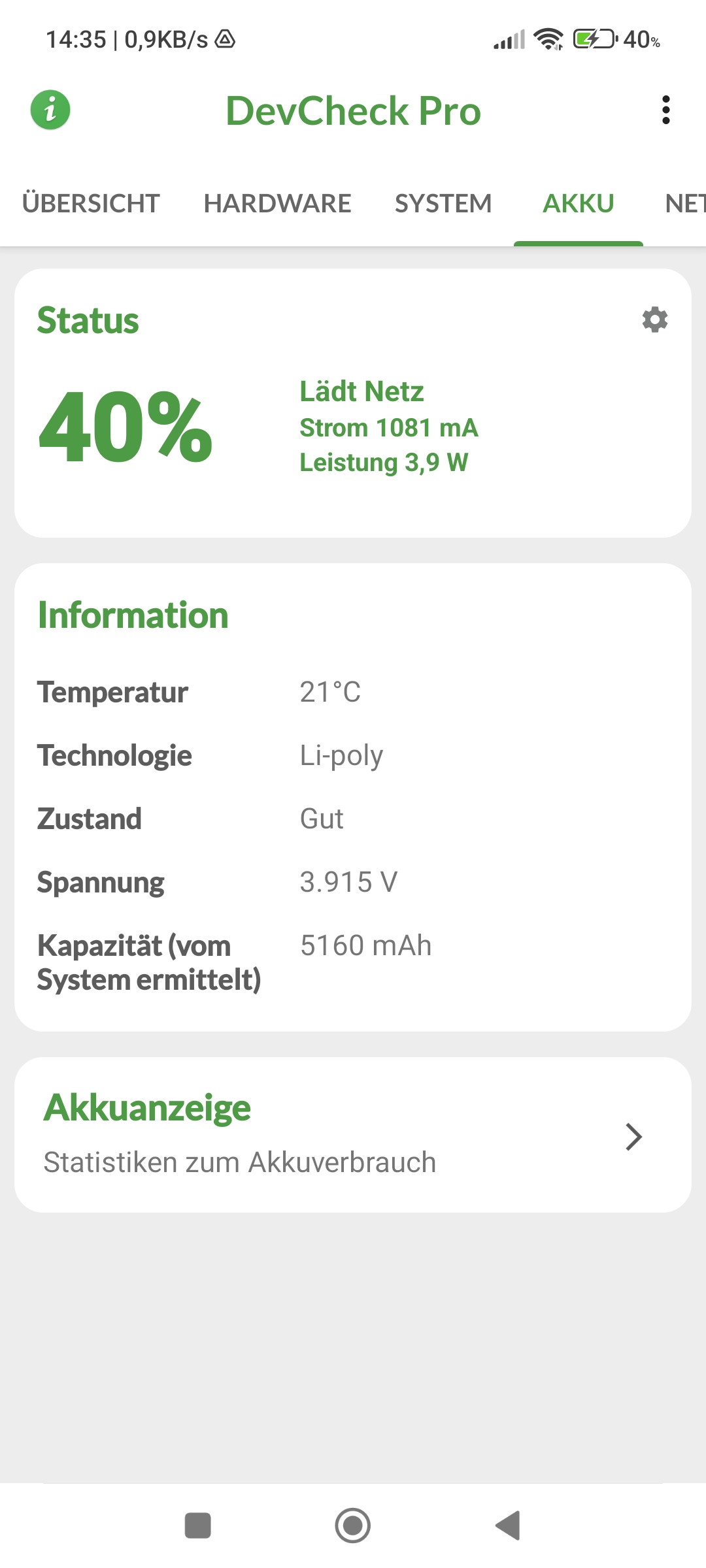This screenshot has width=706, height=1568.
Task: Select the AKKU tab
Action: click(579, 204)
